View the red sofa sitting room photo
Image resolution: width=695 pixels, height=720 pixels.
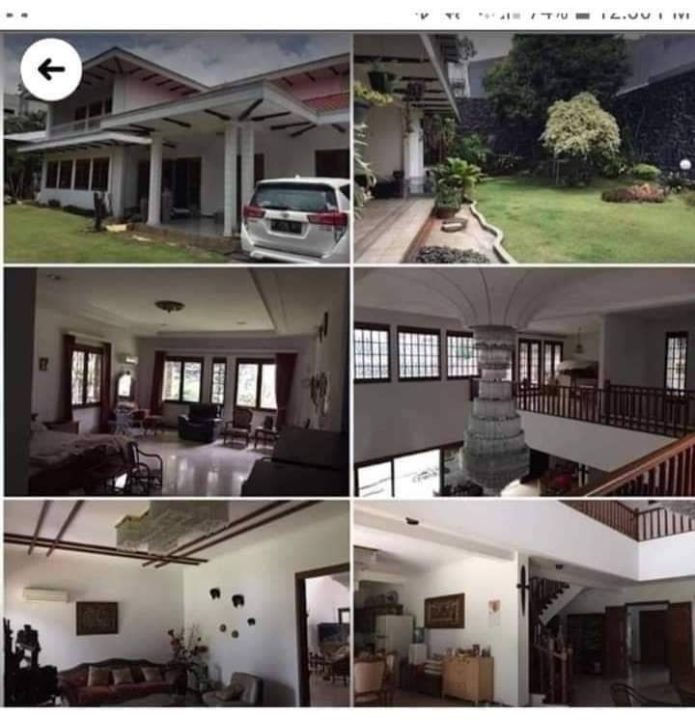click(177, 604)
